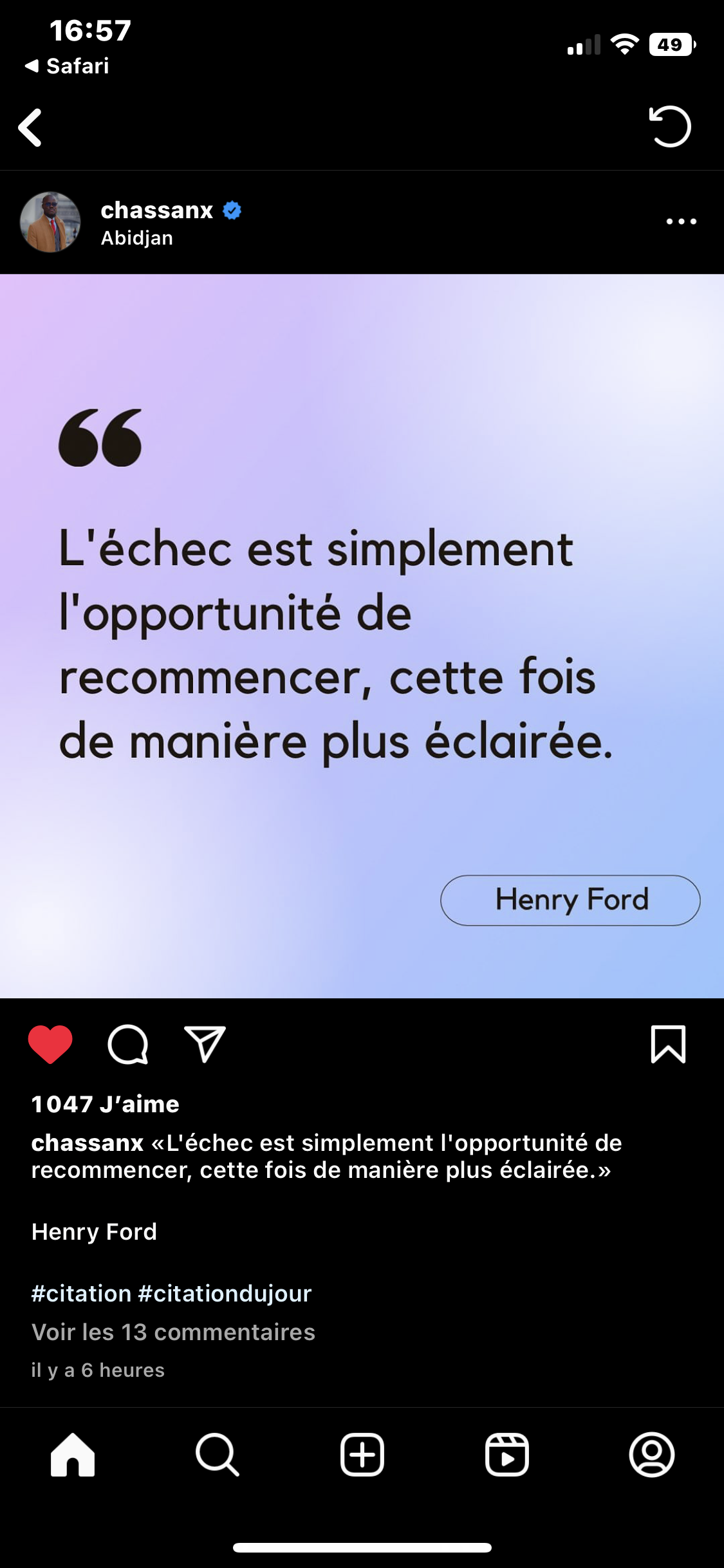Open the #citationdujour hashtag

225,1293
